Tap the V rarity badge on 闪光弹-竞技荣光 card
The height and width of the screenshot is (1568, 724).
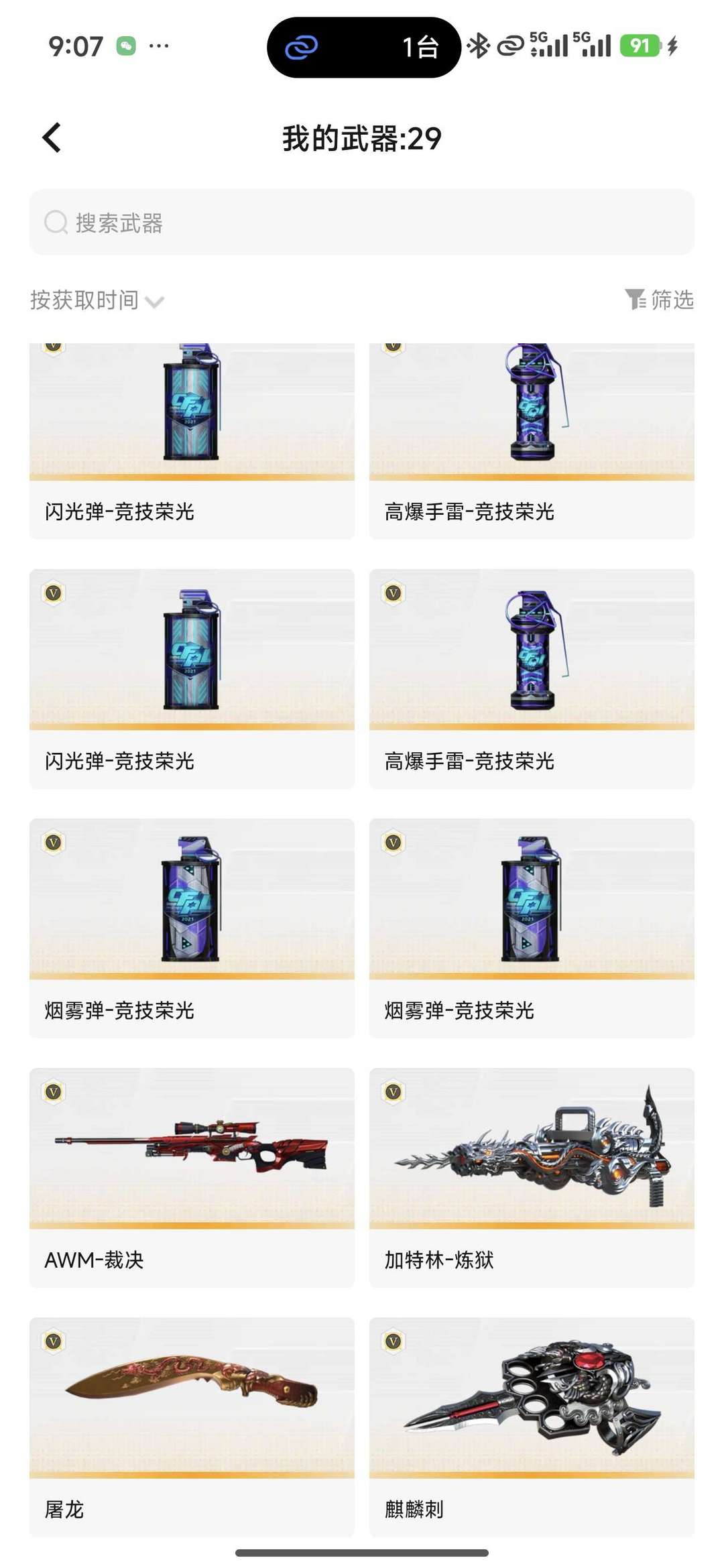(x=52, y=593)
